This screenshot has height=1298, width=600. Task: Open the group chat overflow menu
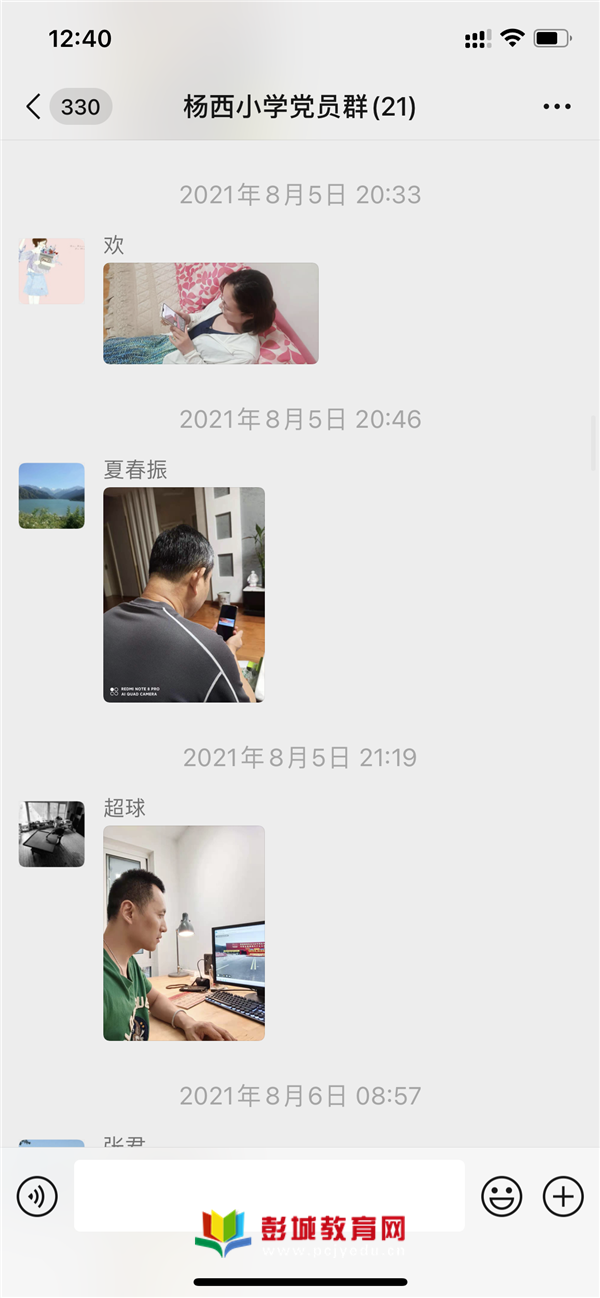[557, 107]
